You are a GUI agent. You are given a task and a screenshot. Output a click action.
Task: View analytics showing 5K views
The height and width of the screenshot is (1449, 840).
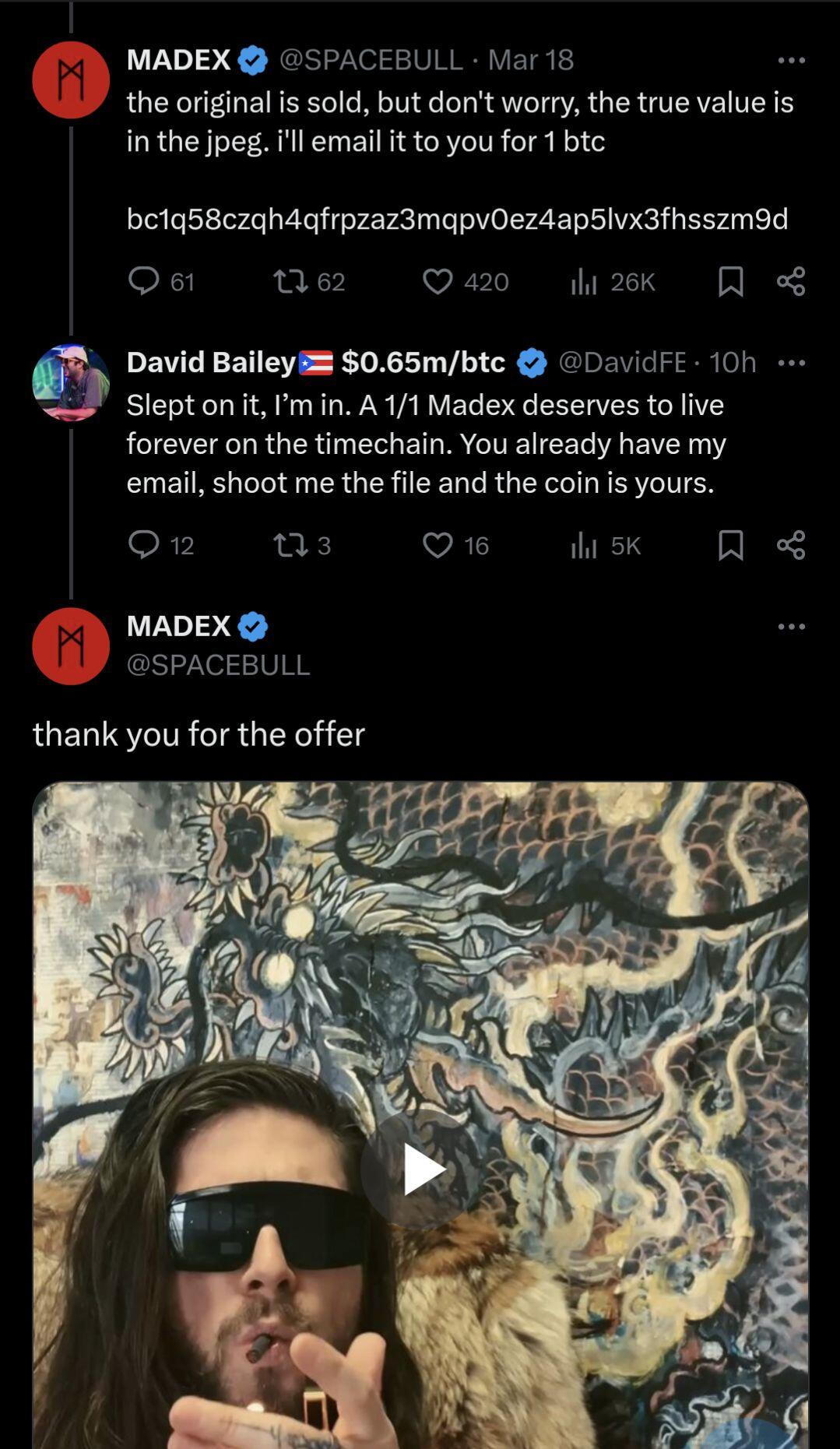tap(584, 545)
